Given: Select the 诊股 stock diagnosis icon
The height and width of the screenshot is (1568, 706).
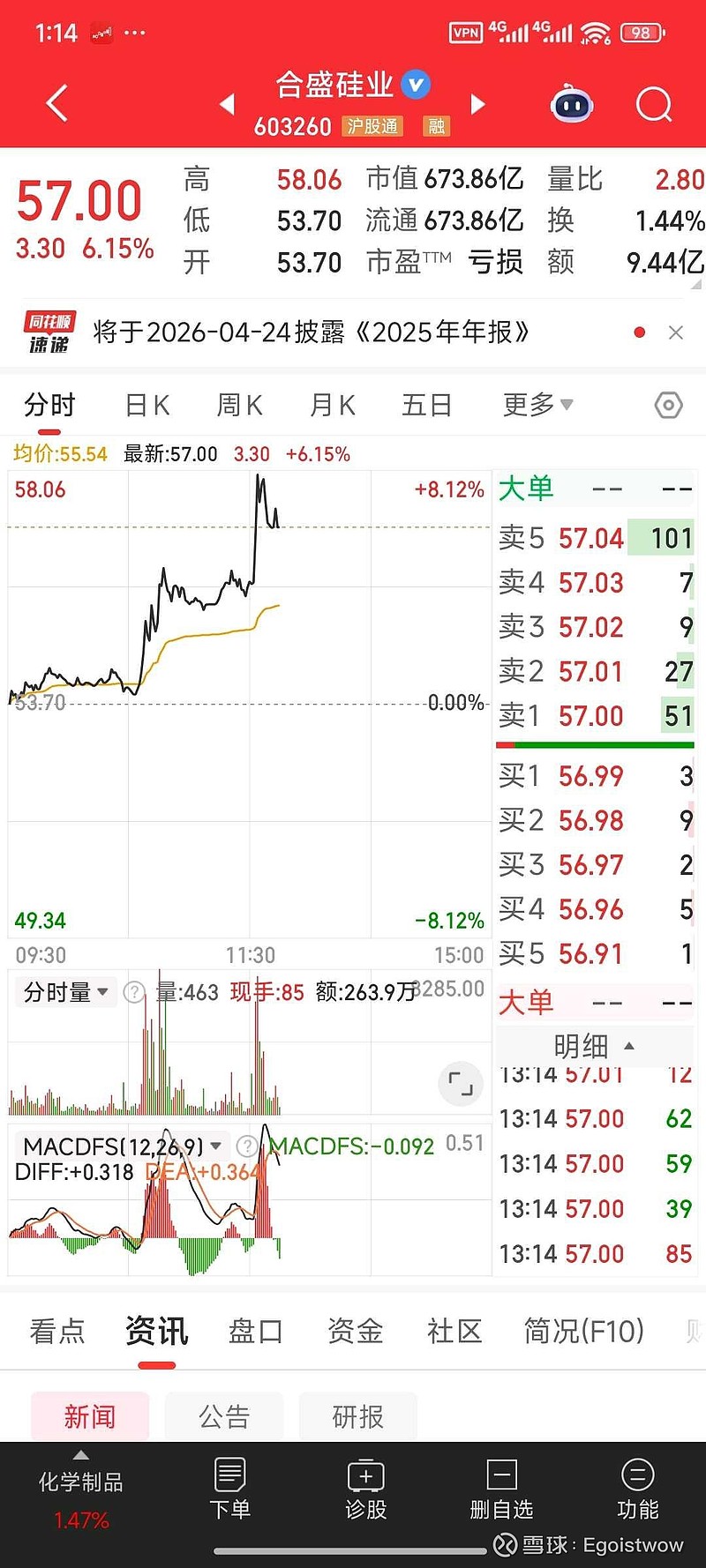Looking at the screenshot, I should (365, 1490).
